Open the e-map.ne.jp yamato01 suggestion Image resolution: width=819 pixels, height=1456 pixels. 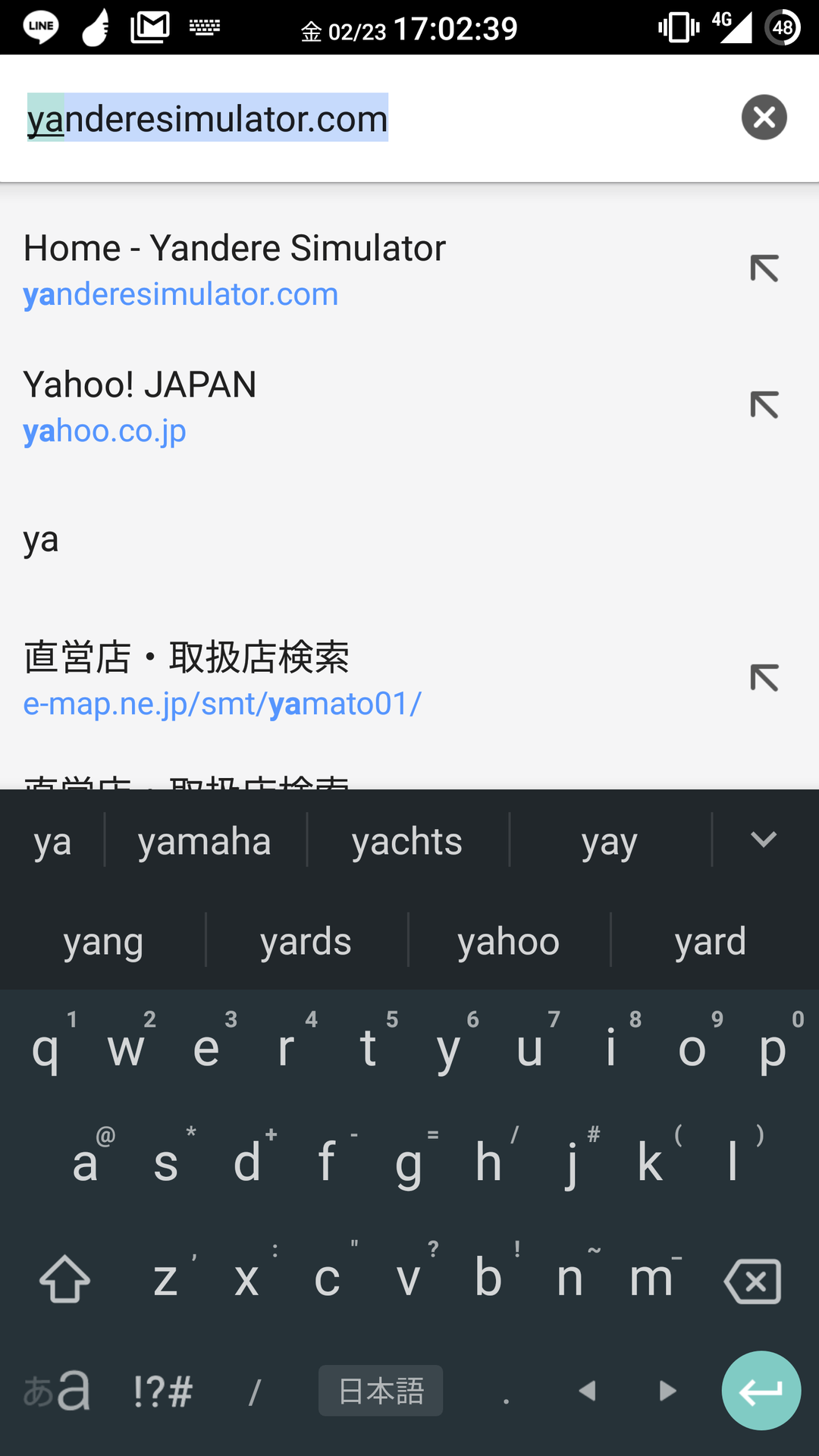[364, 679]
